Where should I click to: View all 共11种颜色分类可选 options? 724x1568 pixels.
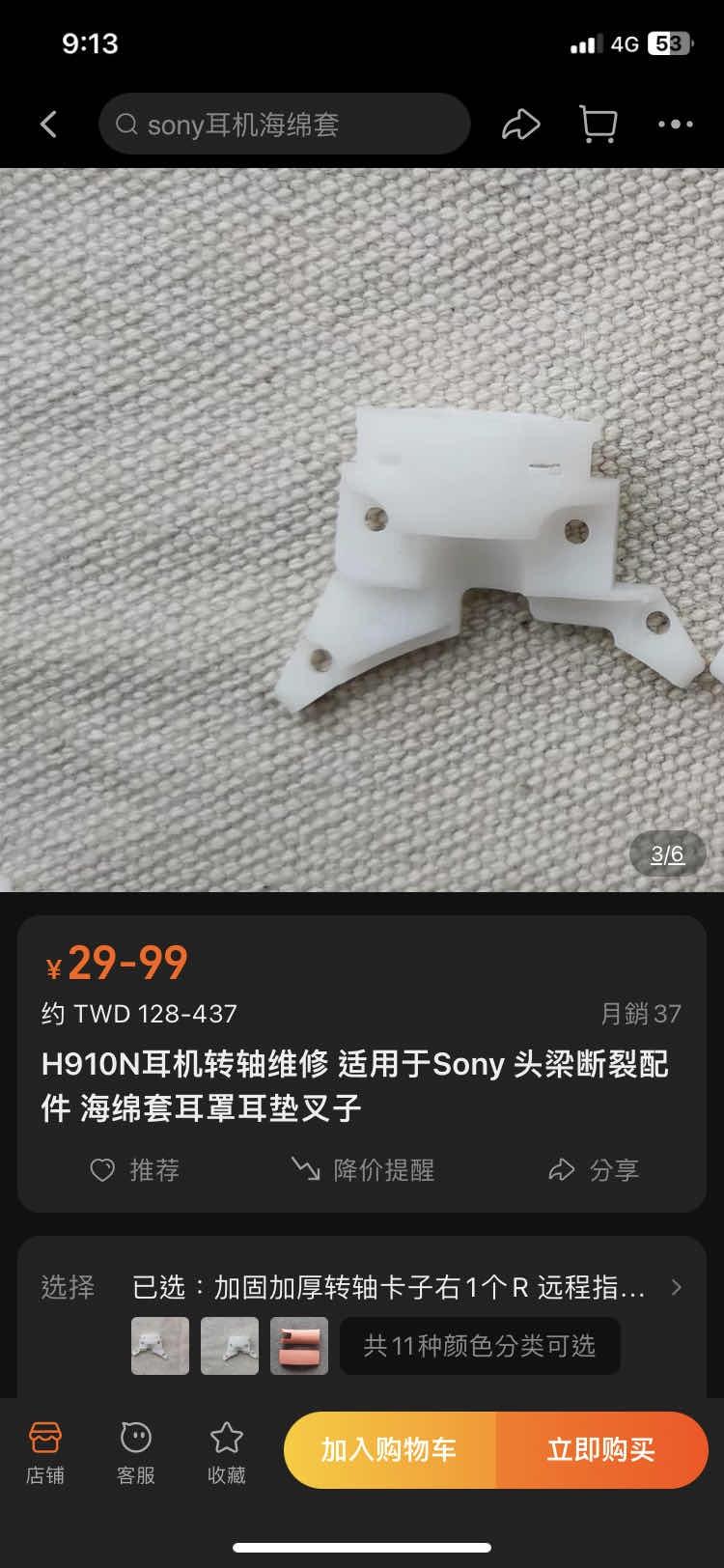480,1346
